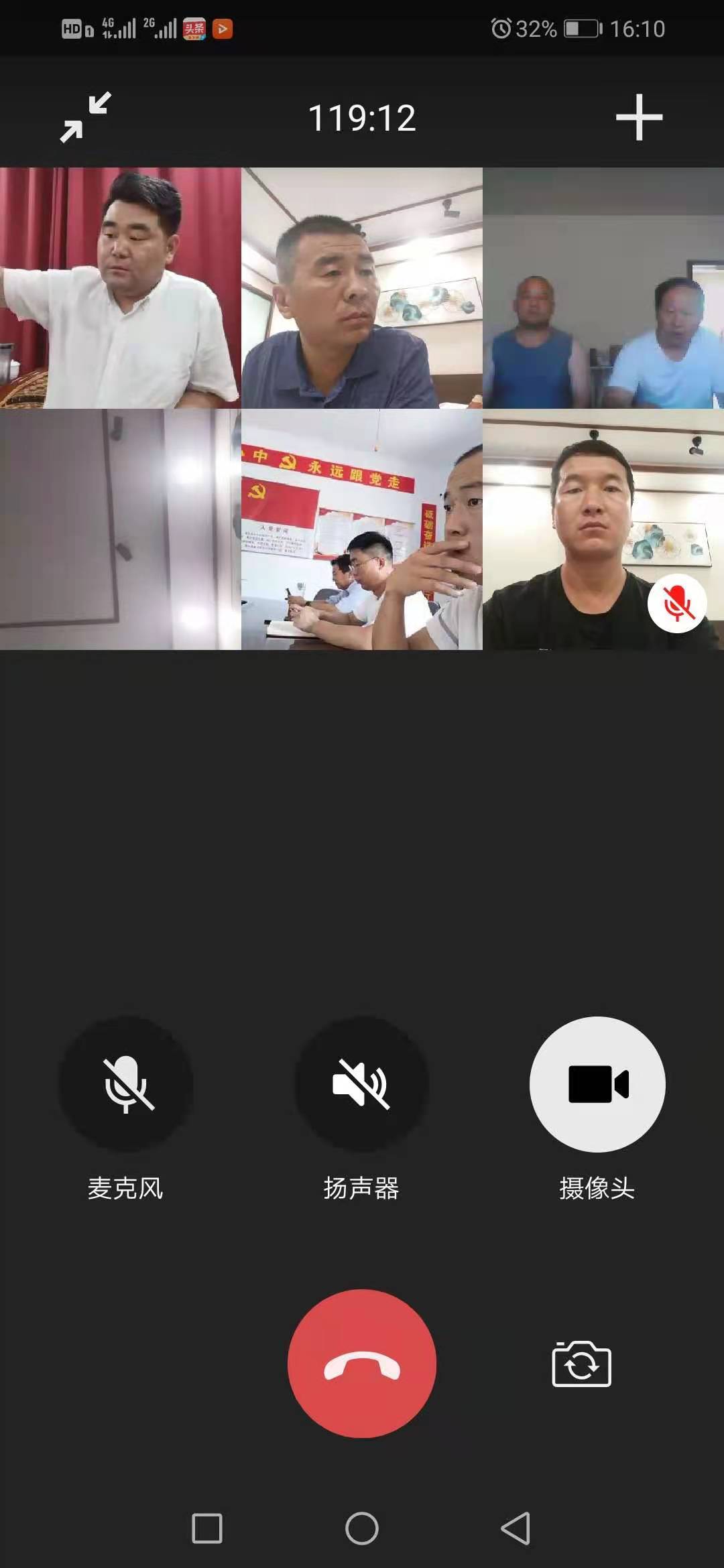Toggle the 麦克风 microphone button
The height and width of the screenshot is (1568, 724).
click(x=126, y=1084)
